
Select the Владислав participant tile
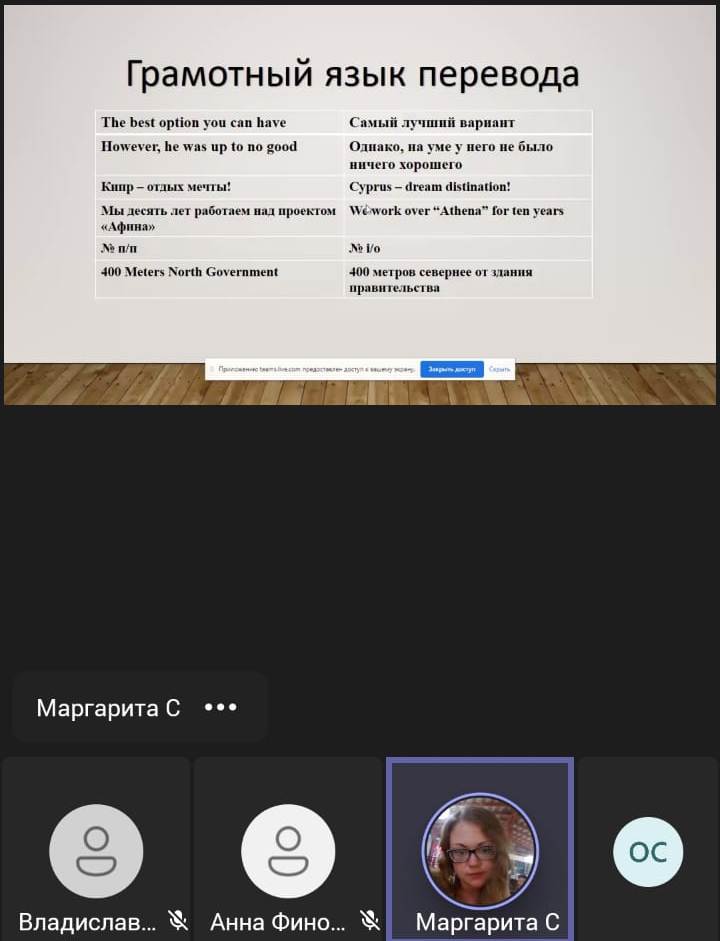coord(96,850)
